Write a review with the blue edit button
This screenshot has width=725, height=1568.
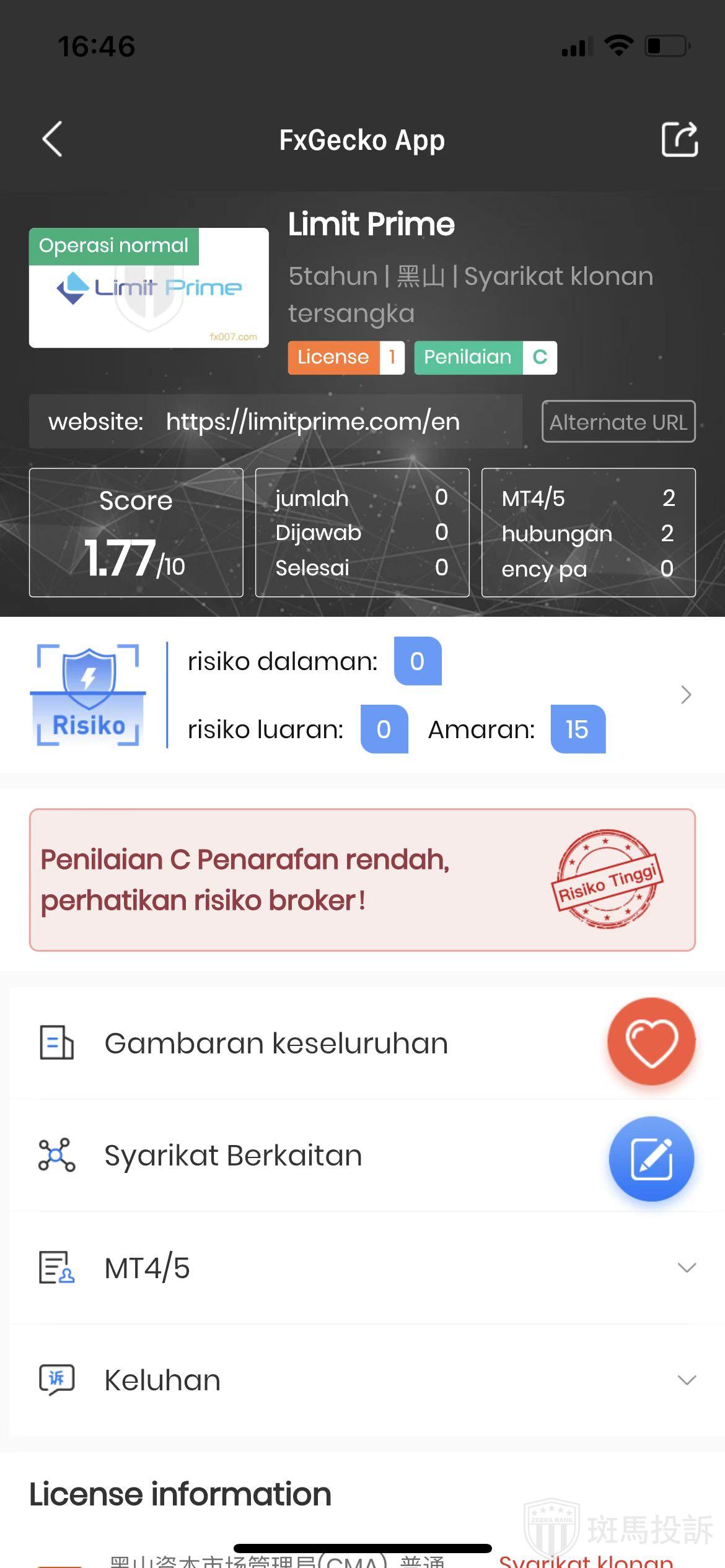651,1159
